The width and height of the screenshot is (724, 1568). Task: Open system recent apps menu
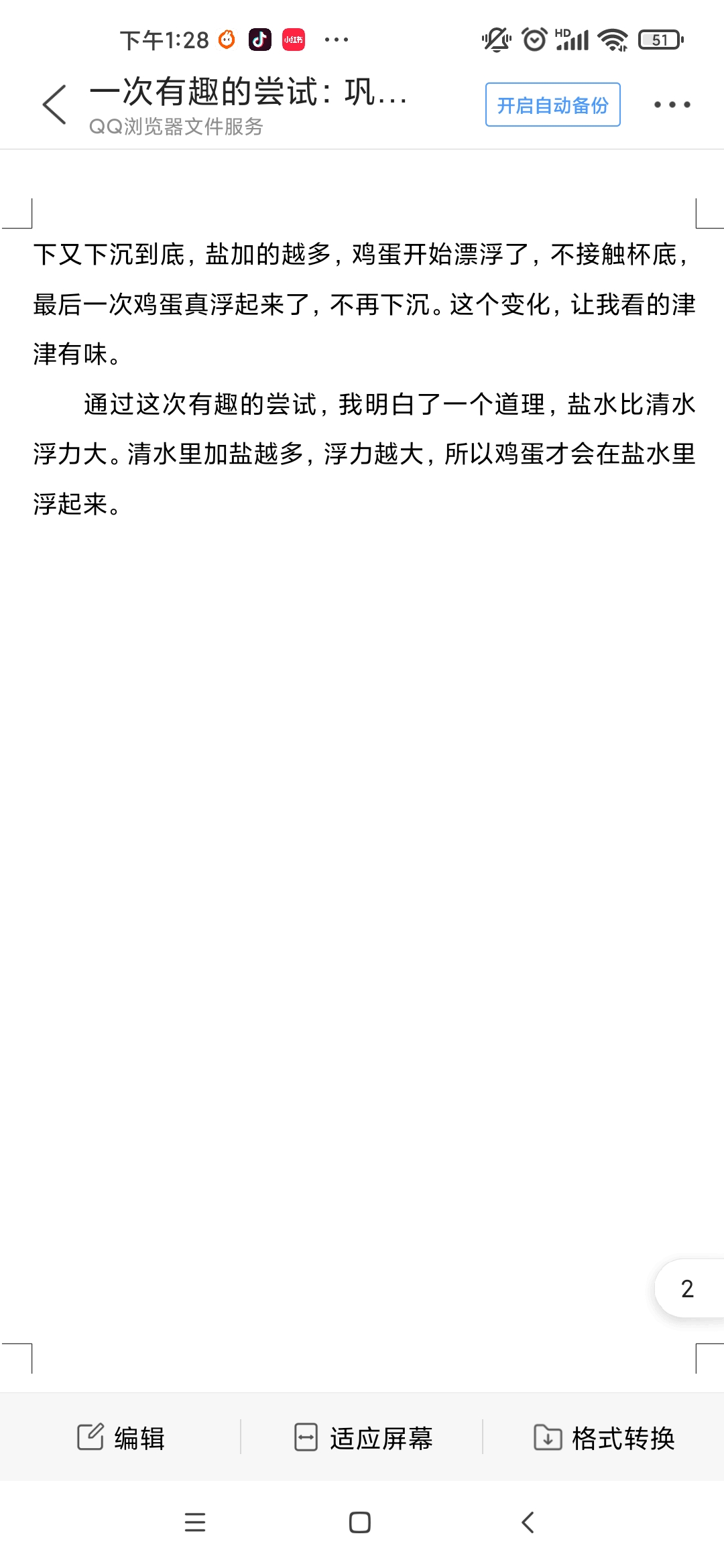pos(195,1522)
